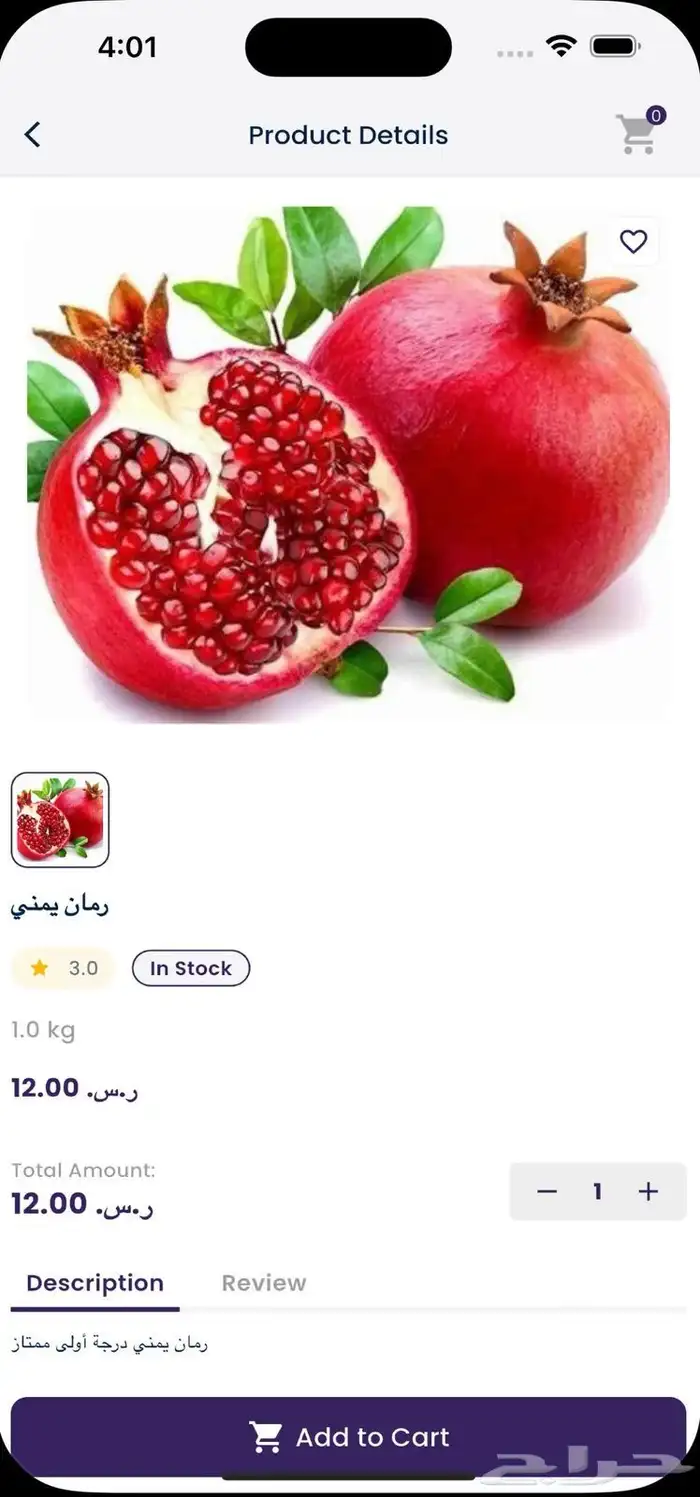700x1497 pixels.
Task: View the main pomegranate product image
Action: pos(348,460)
